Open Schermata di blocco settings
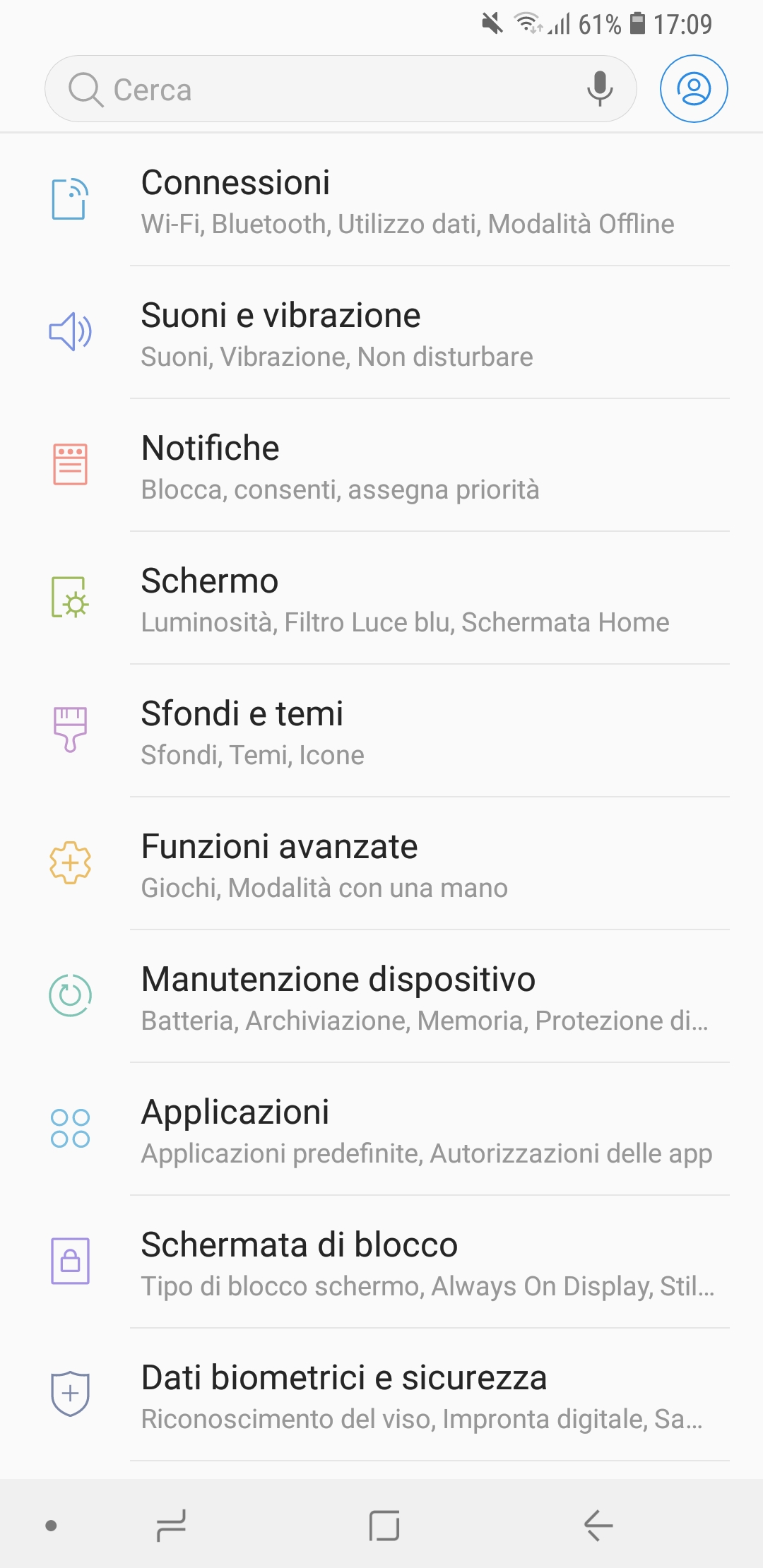763x1568 pixels. pos(381,1262)
